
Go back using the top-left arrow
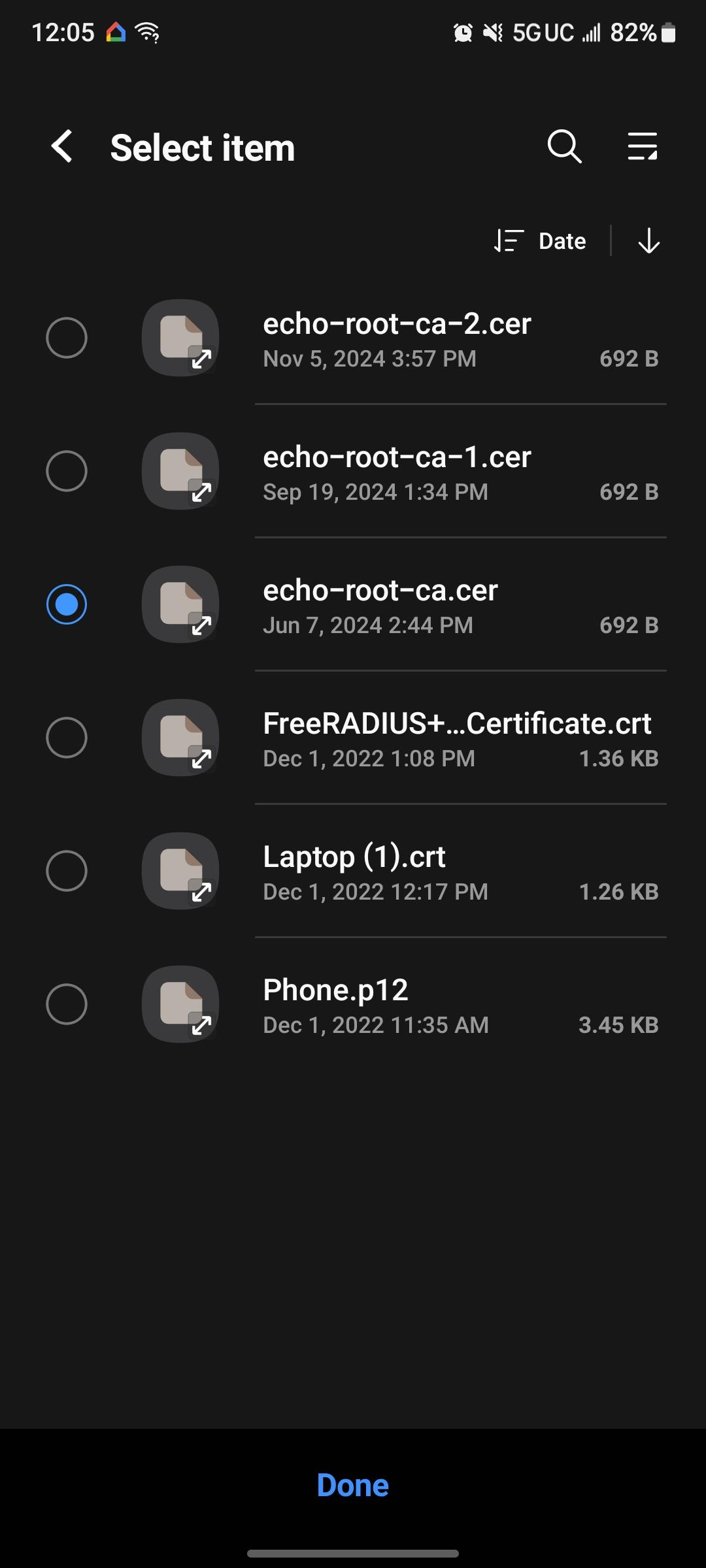pos(62,146)
